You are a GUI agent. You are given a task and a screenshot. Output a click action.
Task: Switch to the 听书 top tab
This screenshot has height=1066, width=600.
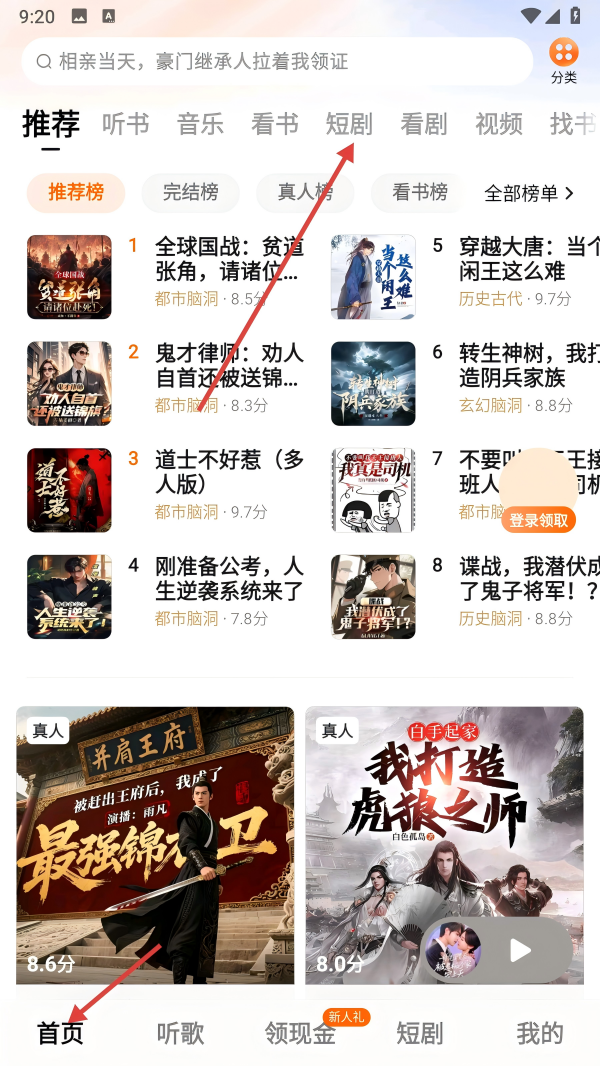coord(126,124)
